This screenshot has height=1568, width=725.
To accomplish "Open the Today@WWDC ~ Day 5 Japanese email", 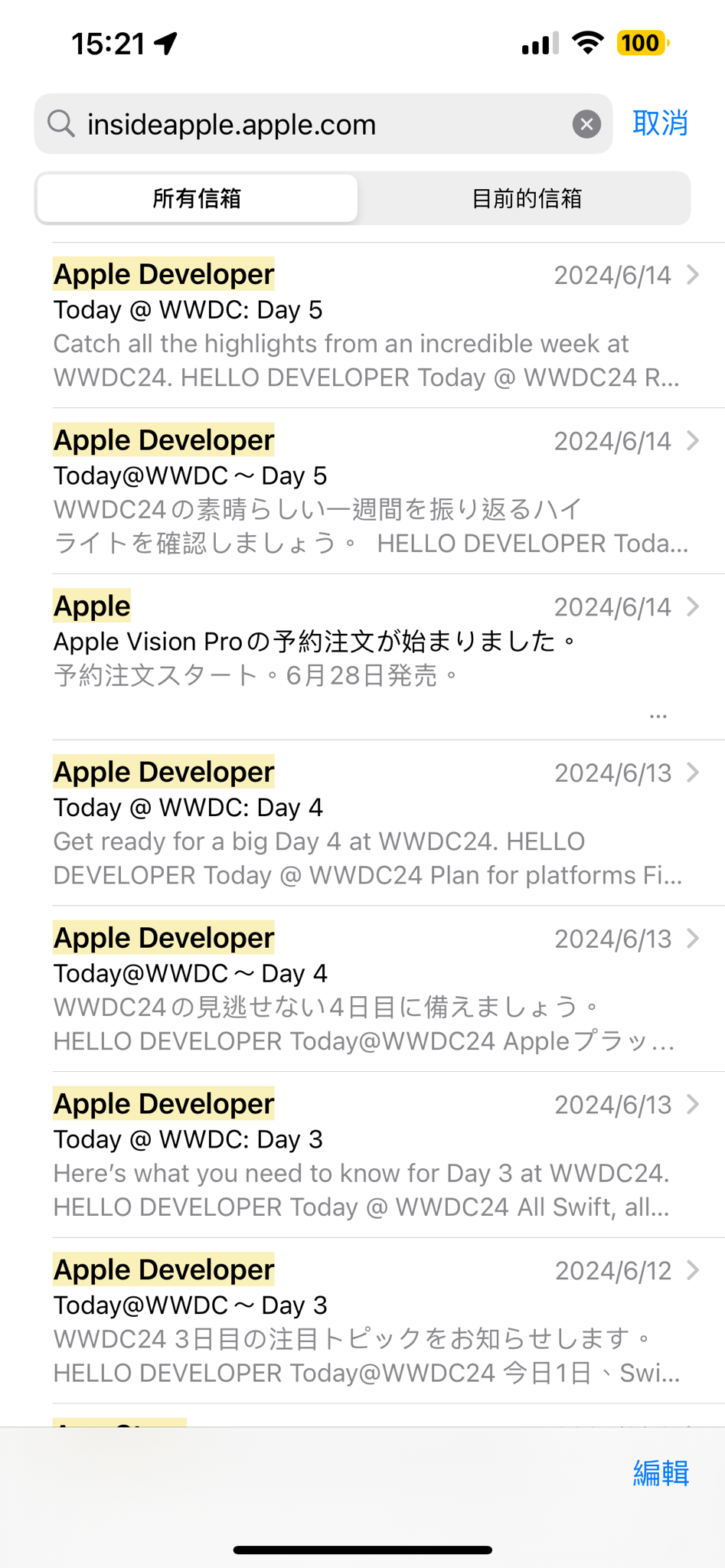I will 376,492.
